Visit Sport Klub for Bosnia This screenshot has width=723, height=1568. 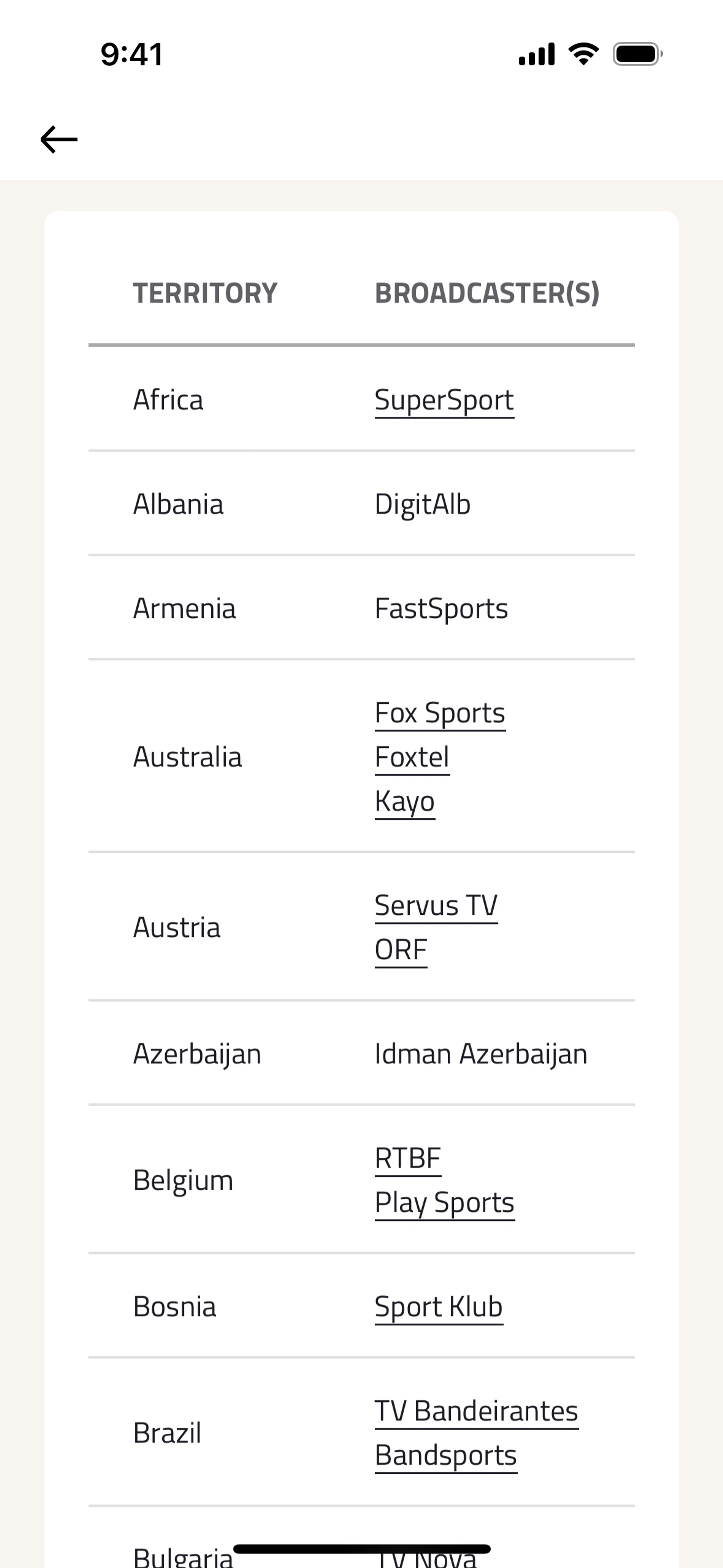(438, 1307)
